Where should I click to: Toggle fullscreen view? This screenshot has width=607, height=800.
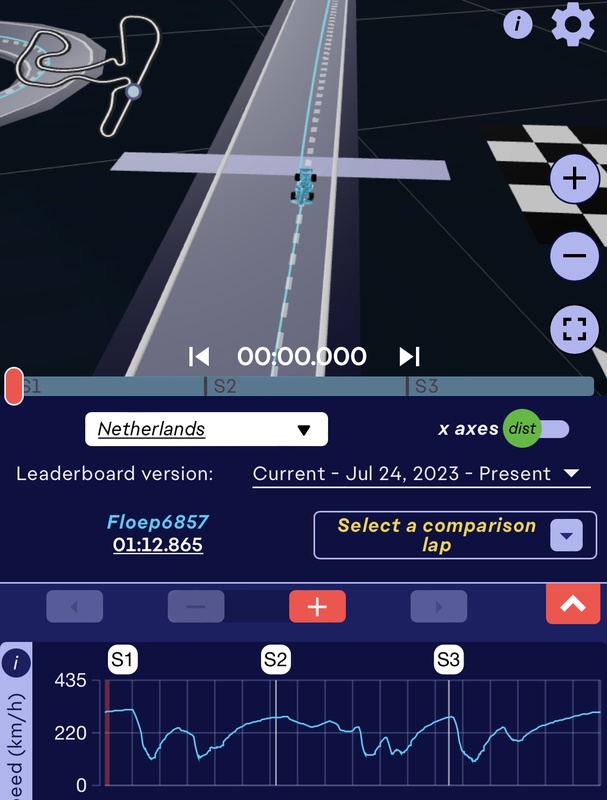point(574,331)
